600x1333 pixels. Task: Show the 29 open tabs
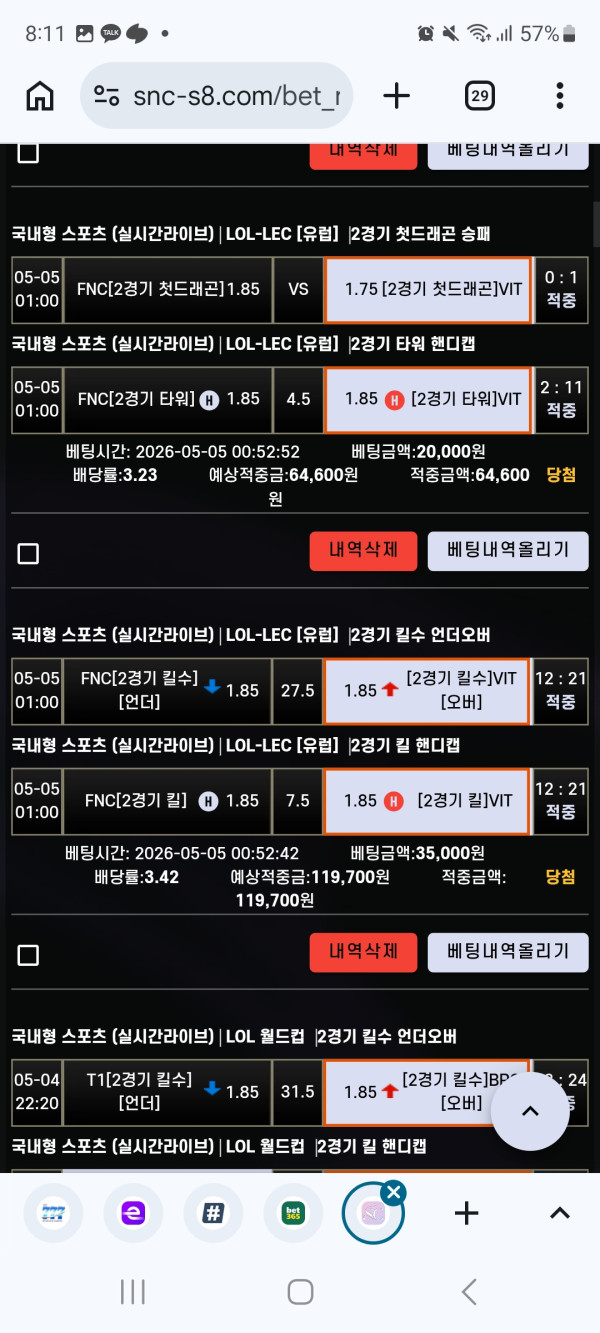(x=480, y=96)
